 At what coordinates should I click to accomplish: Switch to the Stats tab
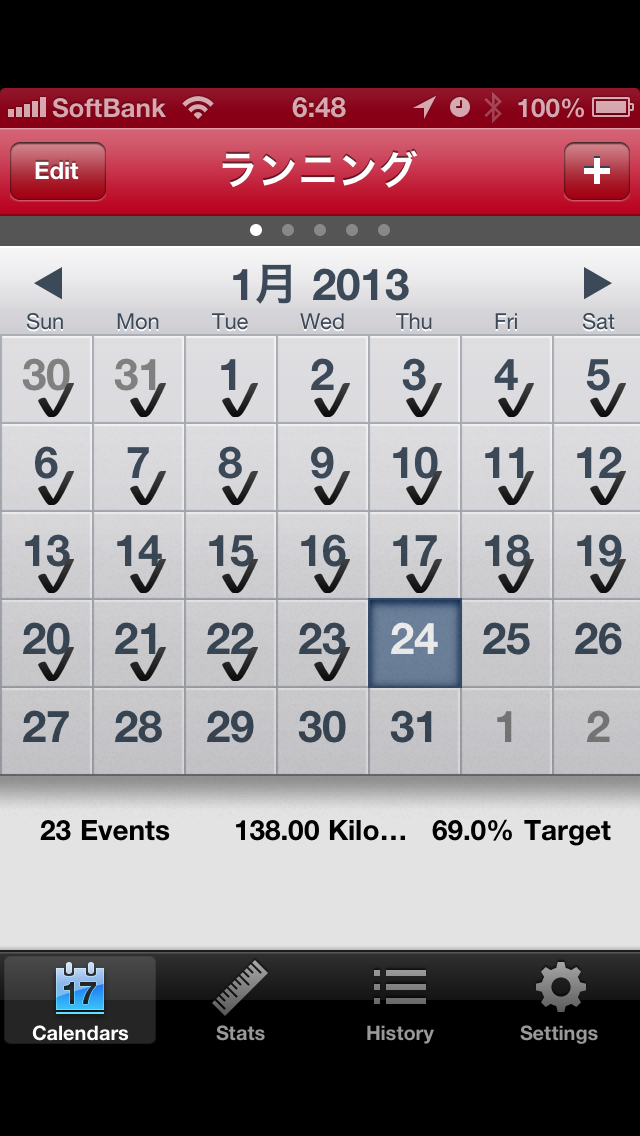(x=240, y=1001)
